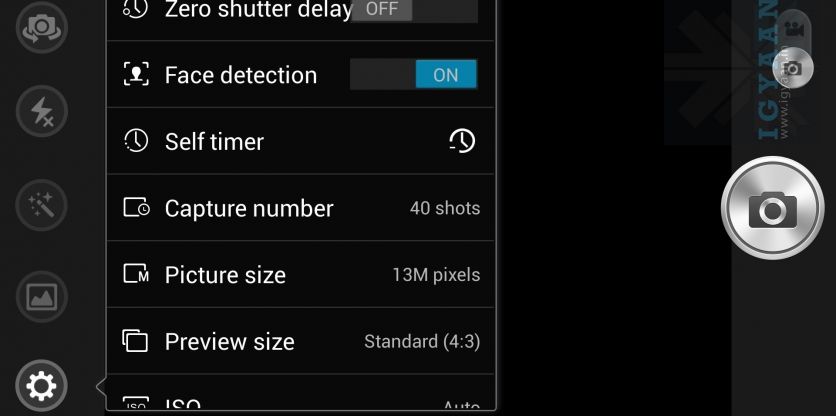Toggle the video and photo mode switch
836x416 pixels.
[793, 48]
